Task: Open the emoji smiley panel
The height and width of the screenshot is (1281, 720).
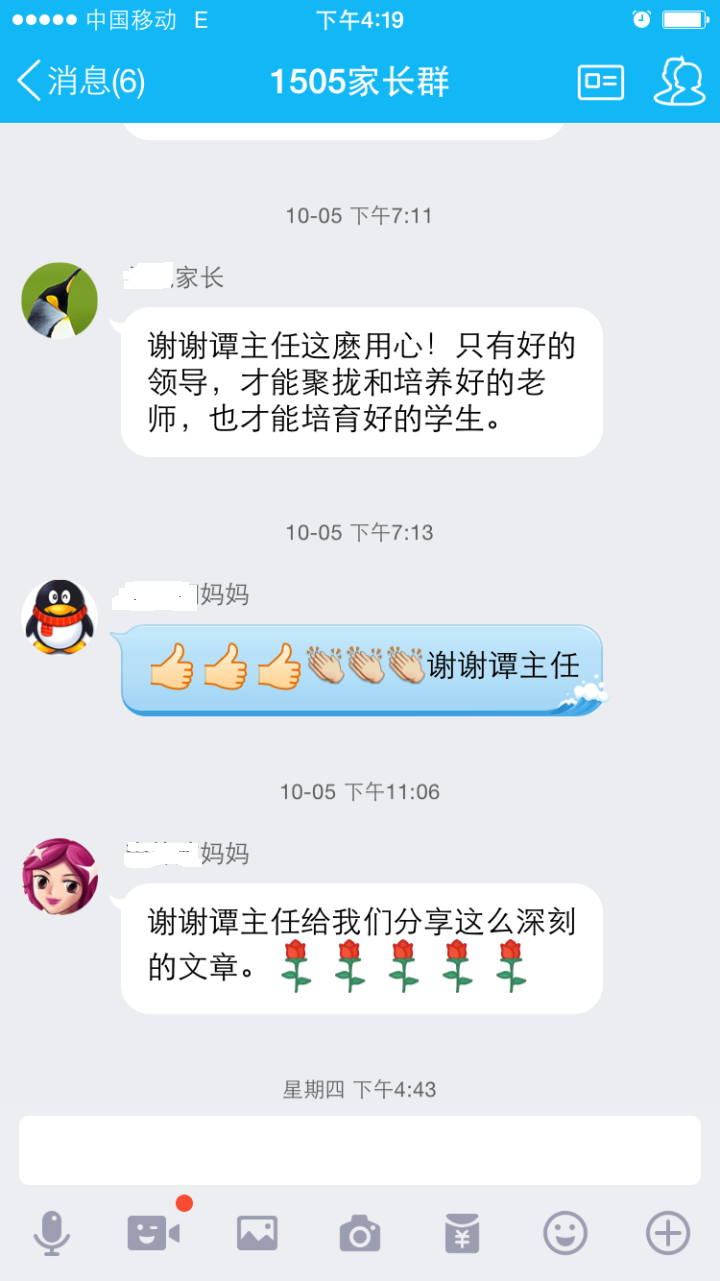Action: click(565, 1233)
